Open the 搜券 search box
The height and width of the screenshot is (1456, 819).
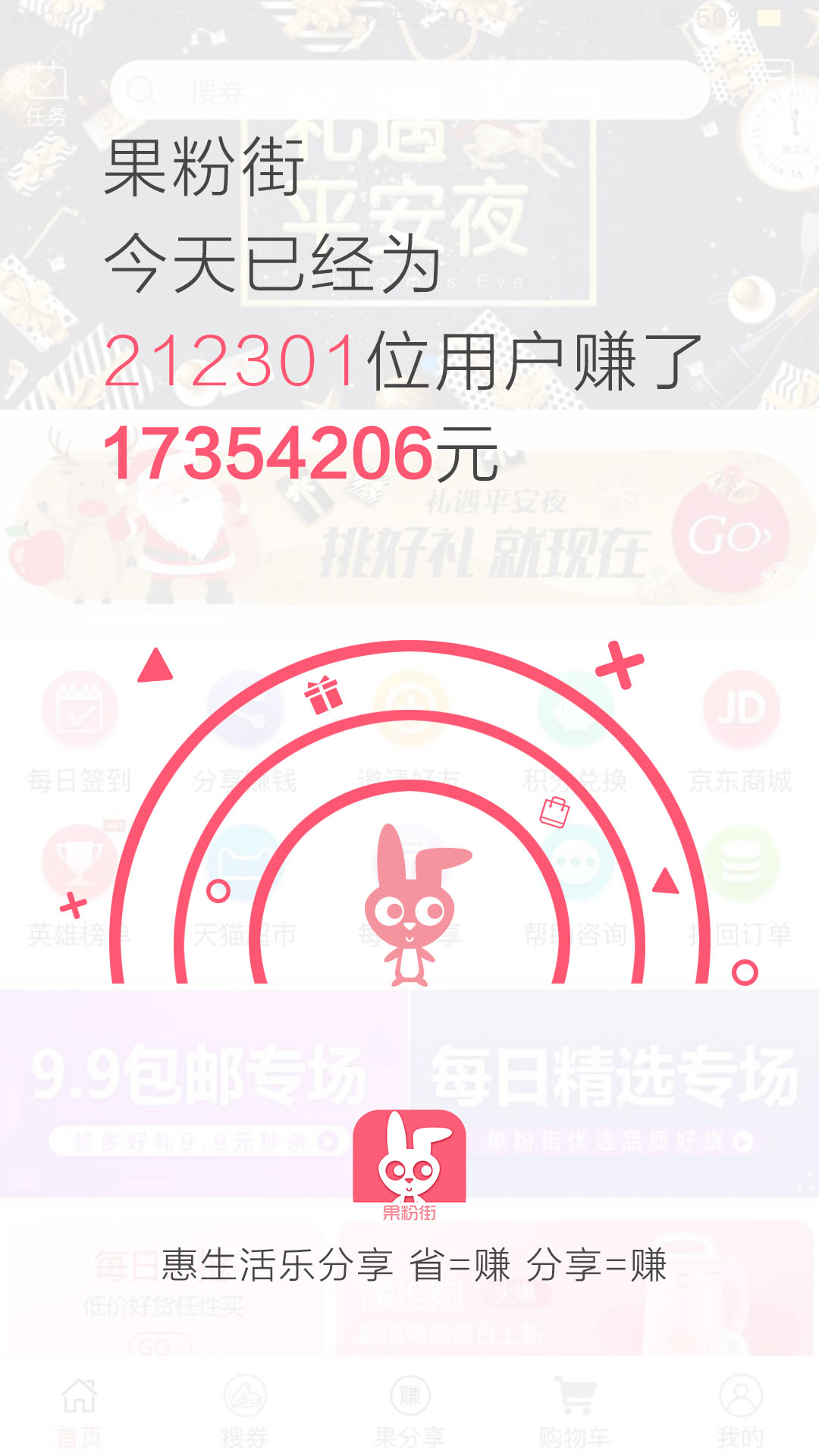(x=409, y=91)
